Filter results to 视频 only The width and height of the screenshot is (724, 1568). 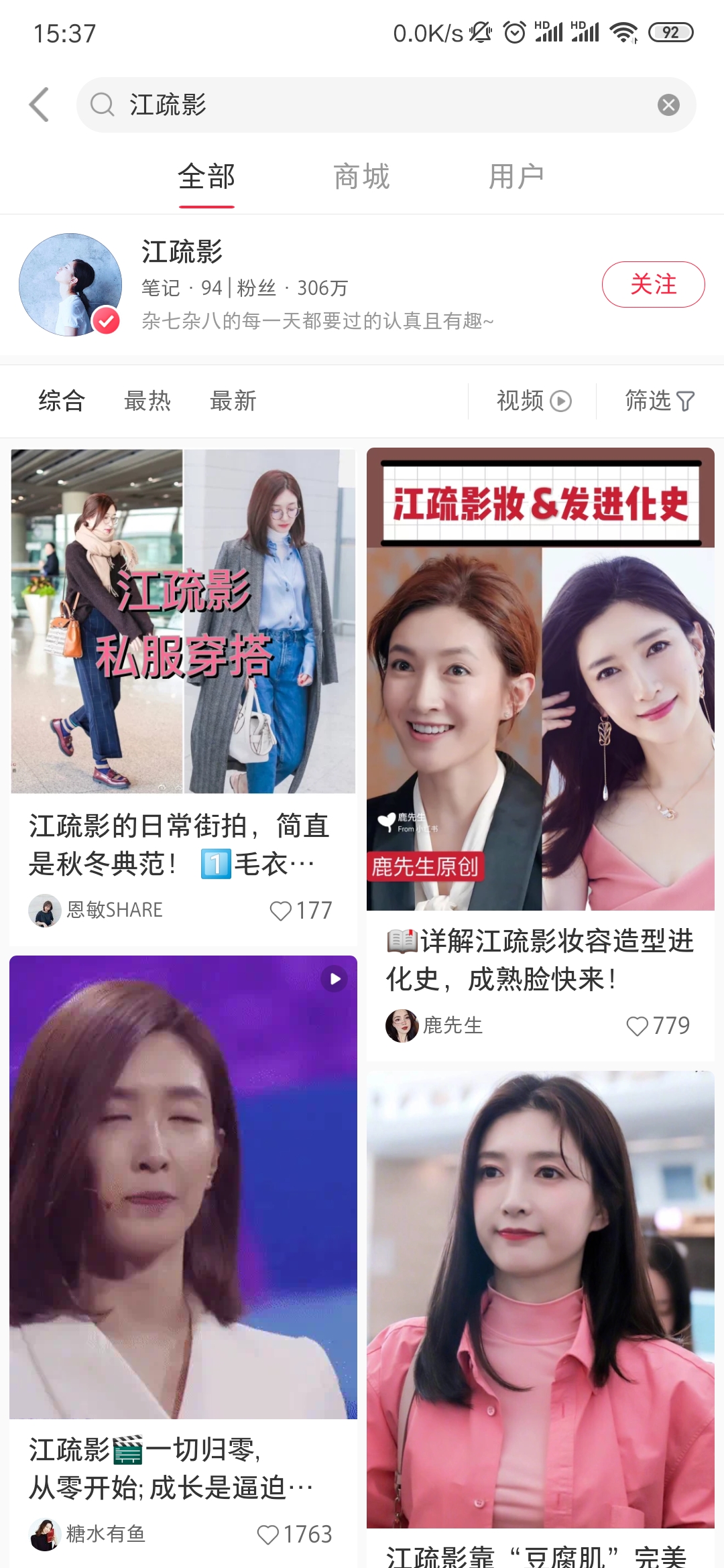pyautogui.click(x=533, y=401)
